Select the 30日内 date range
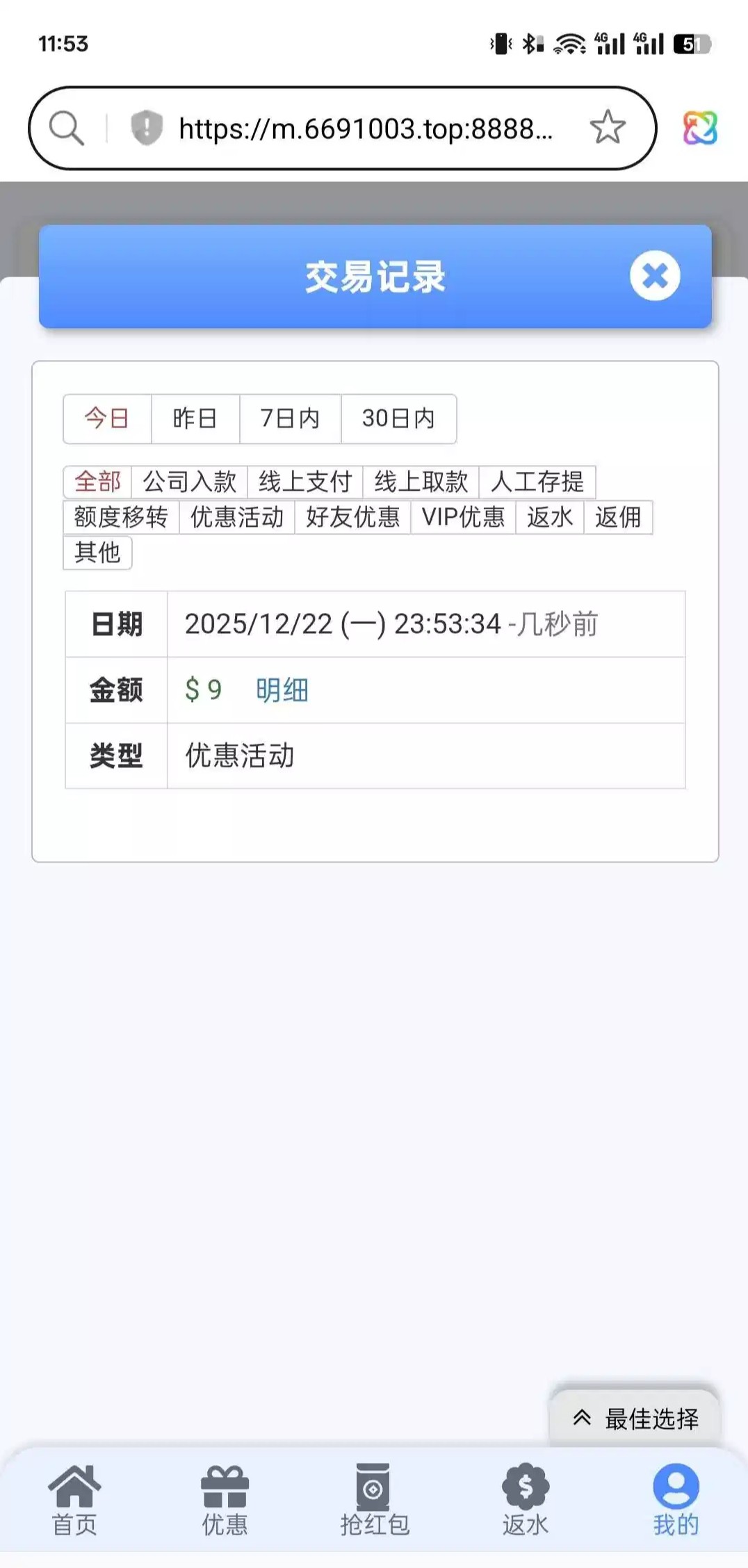The width and height of the screenshot is (748, 1568). point(398,418)
